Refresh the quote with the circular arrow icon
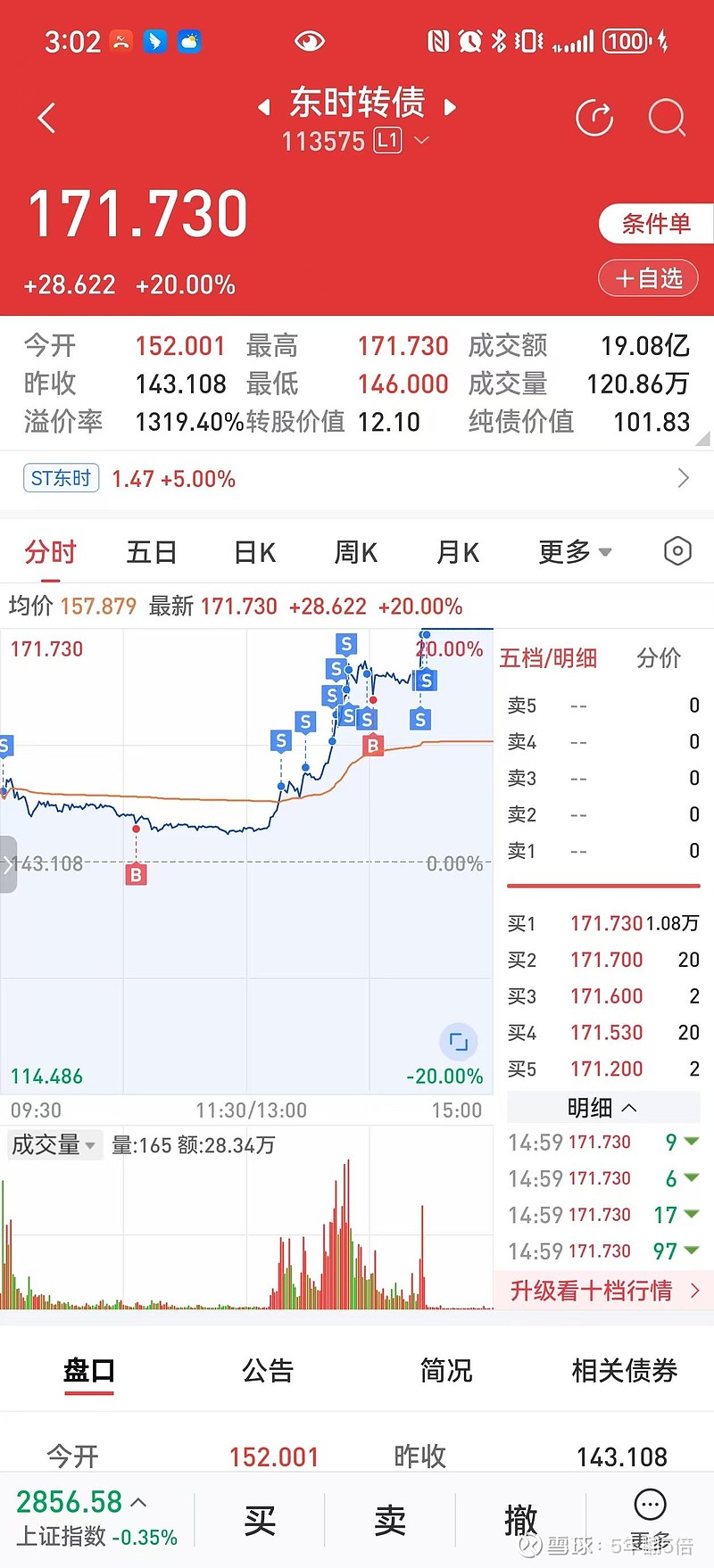Viewport: 714px width, 1568px height. (594, 118)
